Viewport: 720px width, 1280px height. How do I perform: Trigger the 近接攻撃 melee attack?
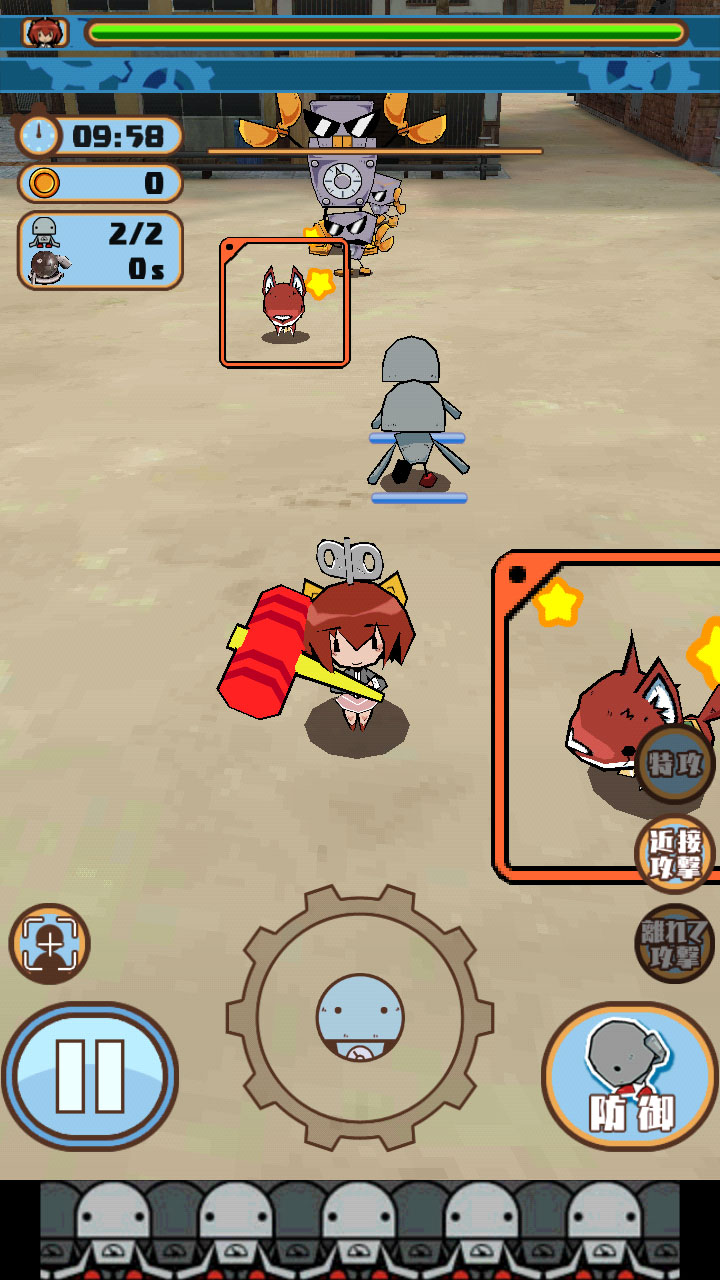click(x=675, y=853)
